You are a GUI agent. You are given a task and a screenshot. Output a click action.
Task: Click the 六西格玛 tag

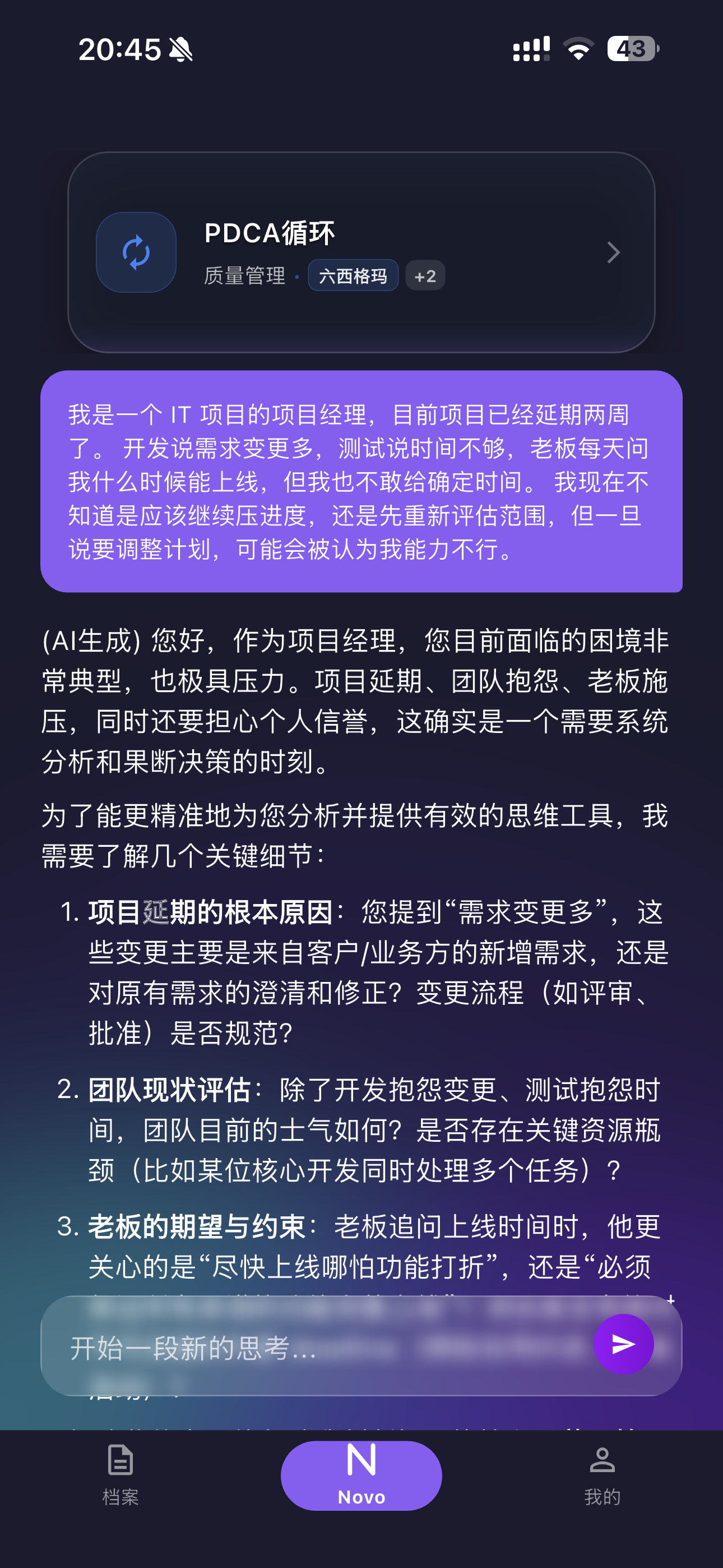353,275
